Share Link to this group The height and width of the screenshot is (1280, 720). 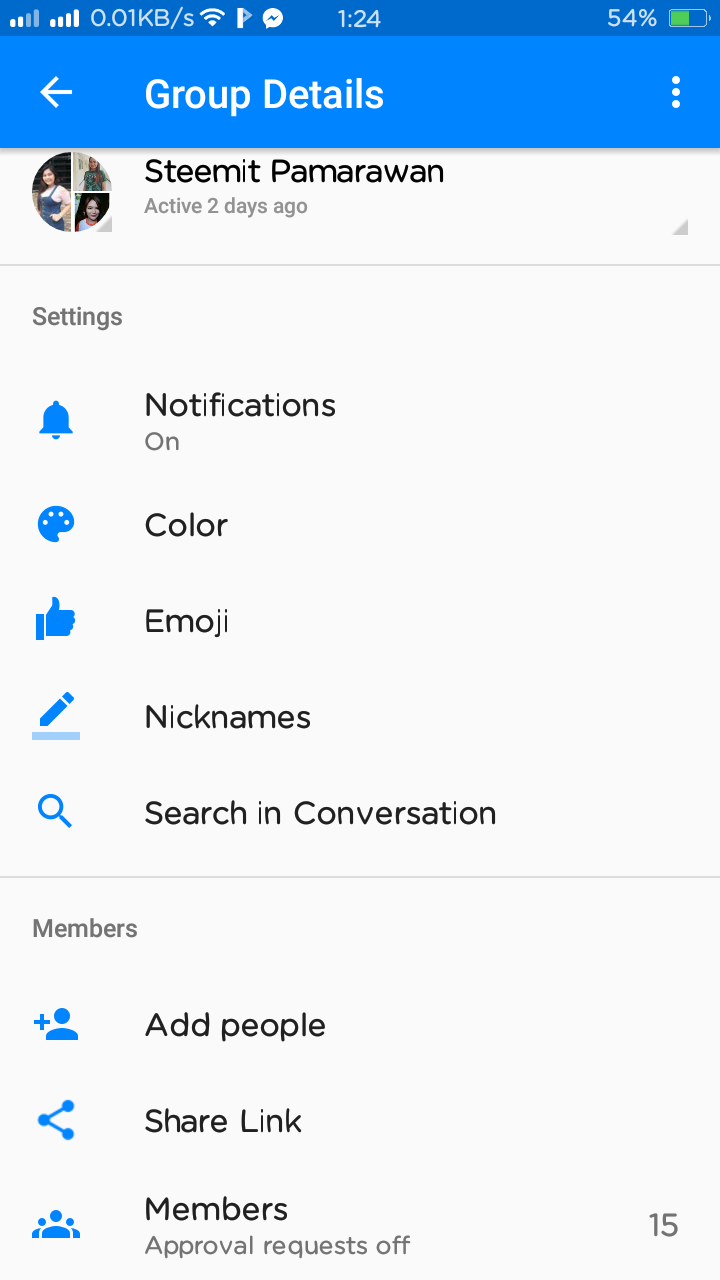(x=223, y=1121)
